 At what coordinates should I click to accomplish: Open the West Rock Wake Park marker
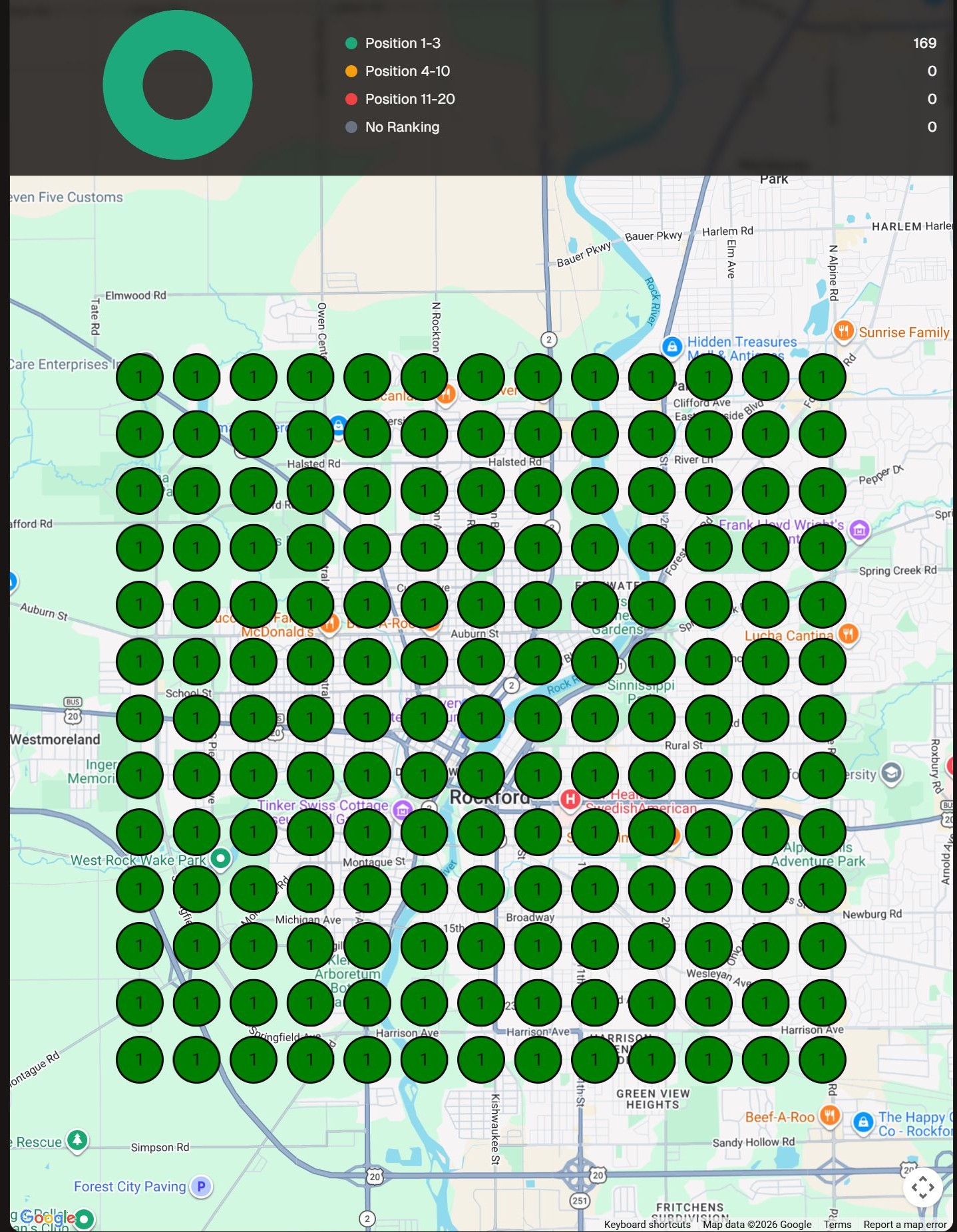point(220,859)
